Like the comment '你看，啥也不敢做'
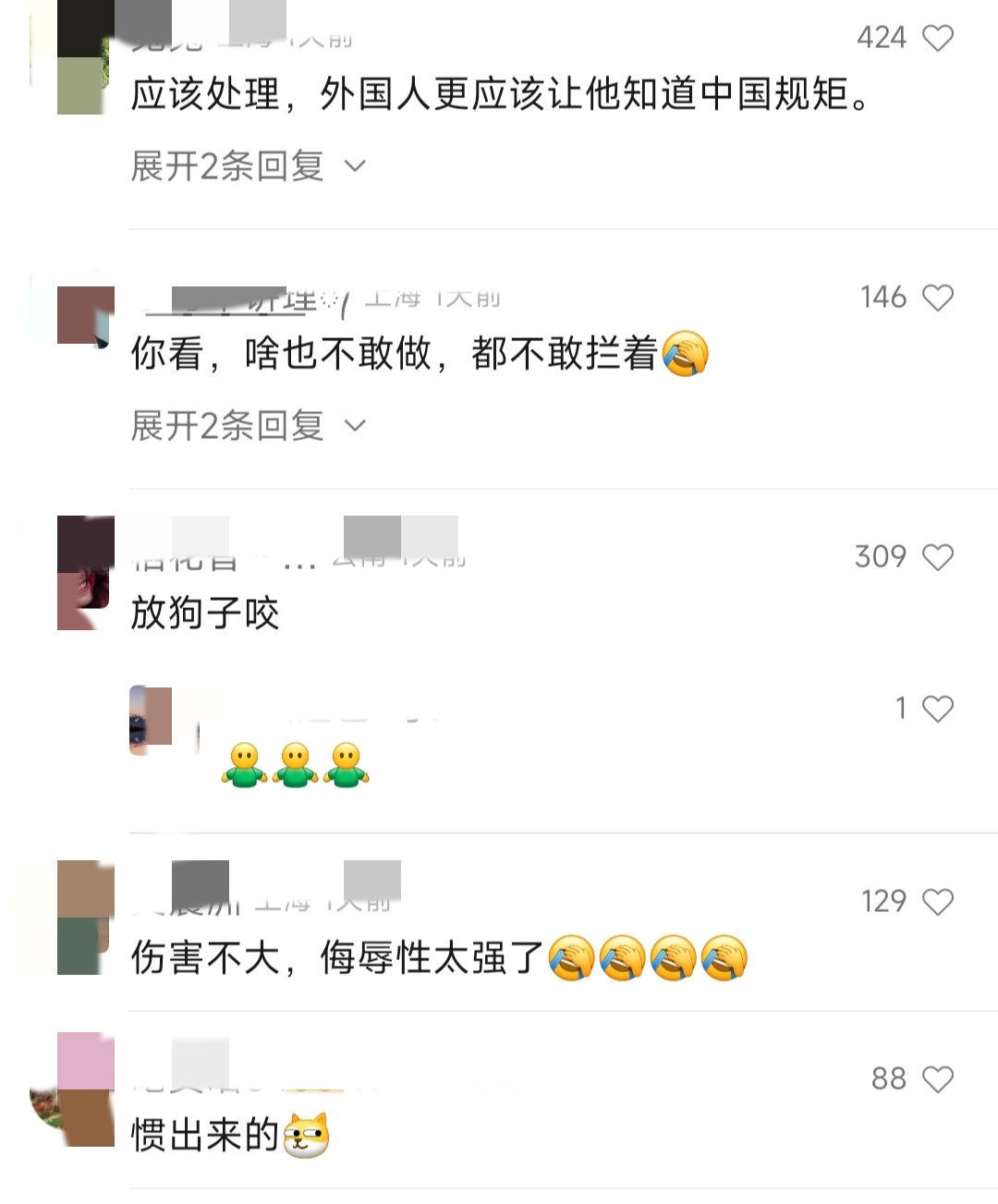998x1204 pixels. pos(938,298)
